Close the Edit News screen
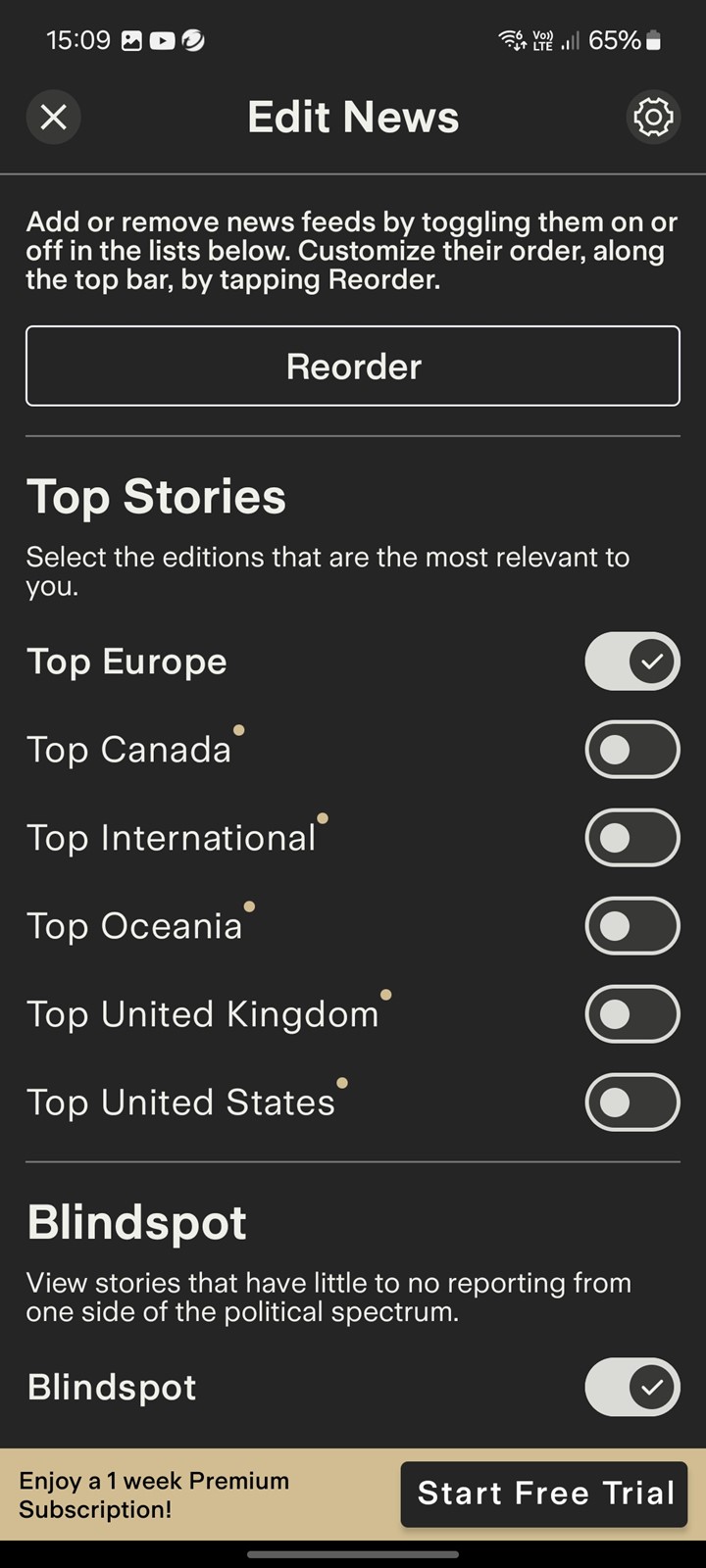Viewport: 706px width, 1568px height. [x=54, y=118]
